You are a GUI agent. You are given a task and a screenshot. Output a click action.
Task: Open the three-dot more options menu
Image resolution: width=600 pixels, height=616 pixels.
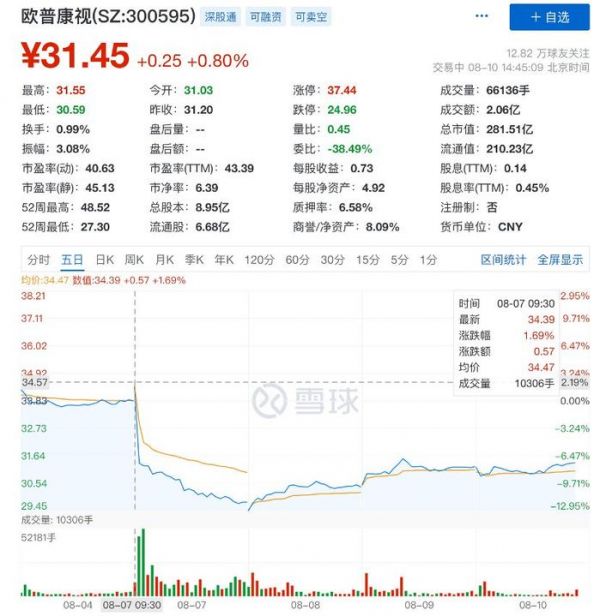point(484,17)
